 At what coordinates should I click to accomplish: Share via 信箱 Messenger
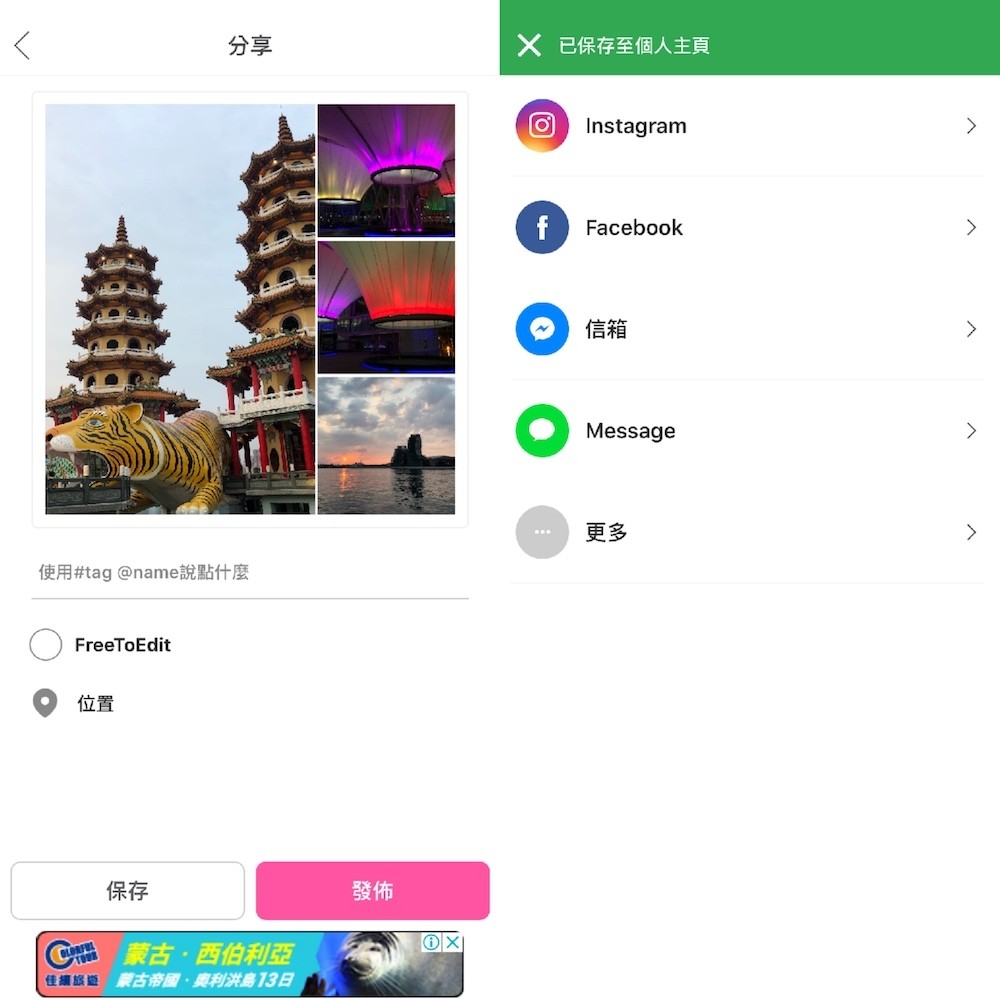tap(746, 329)
